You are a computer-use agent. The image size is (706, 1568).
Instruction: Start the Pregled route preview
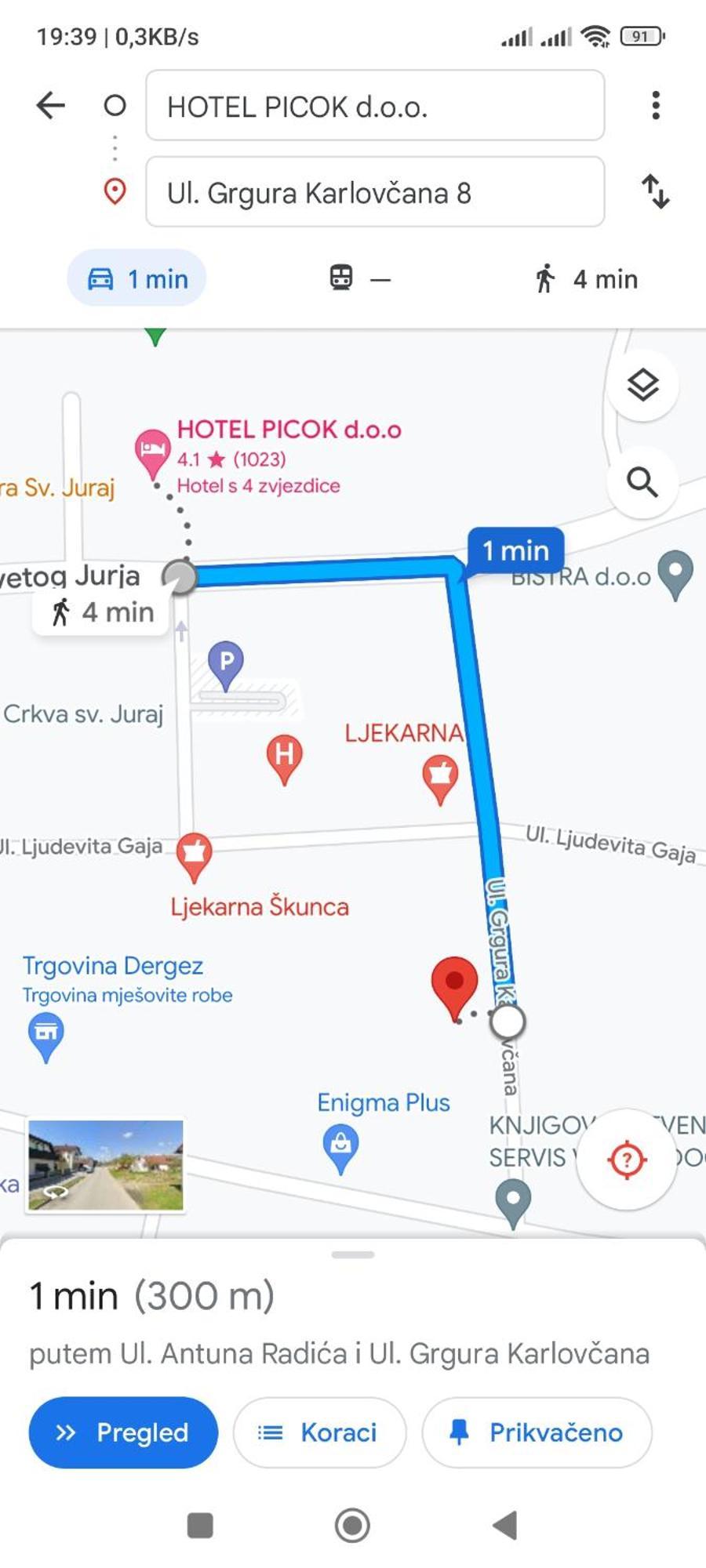pyautogui.click(x=123, y=1432)
